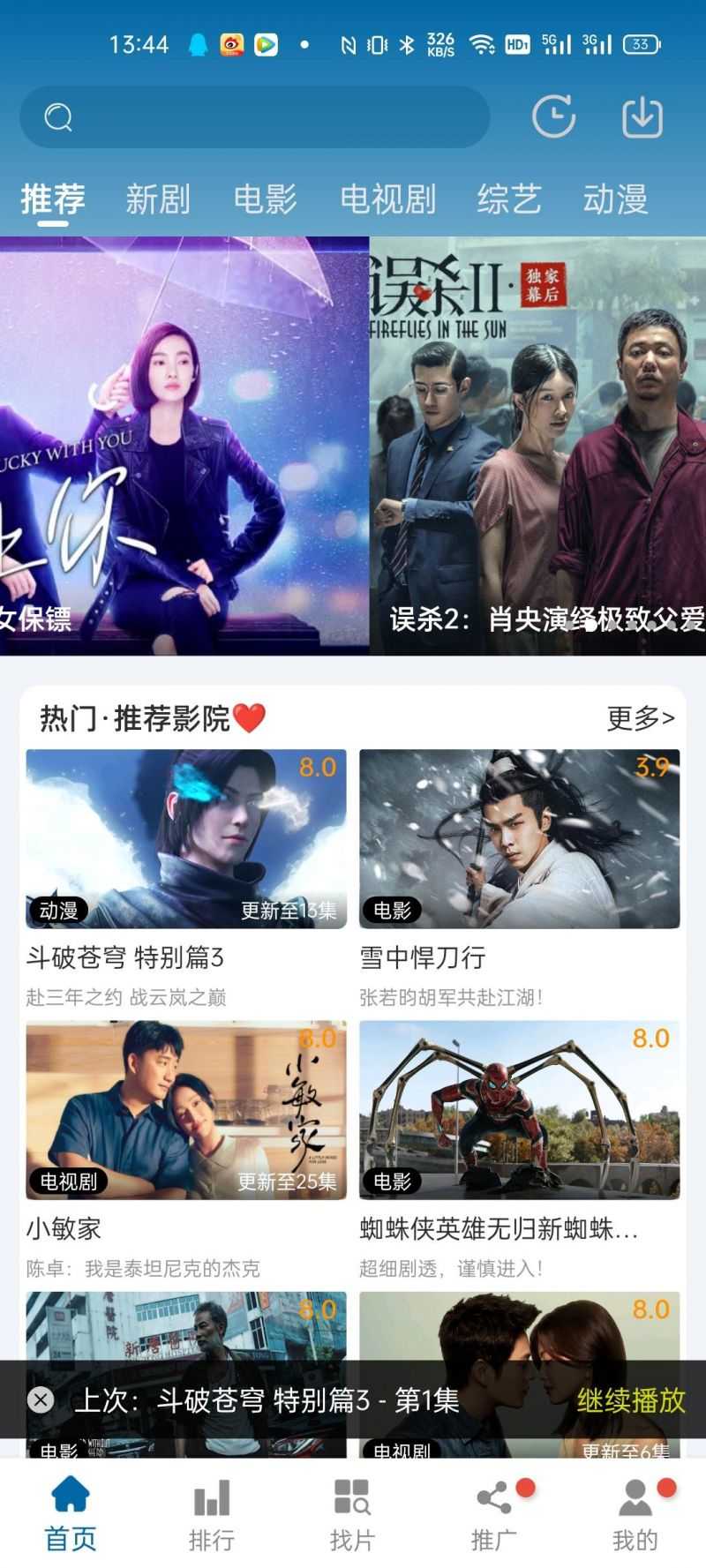706x1568 pixels.
Task: Open the 小敏家 poster
Action: [x=185, y=1110]
